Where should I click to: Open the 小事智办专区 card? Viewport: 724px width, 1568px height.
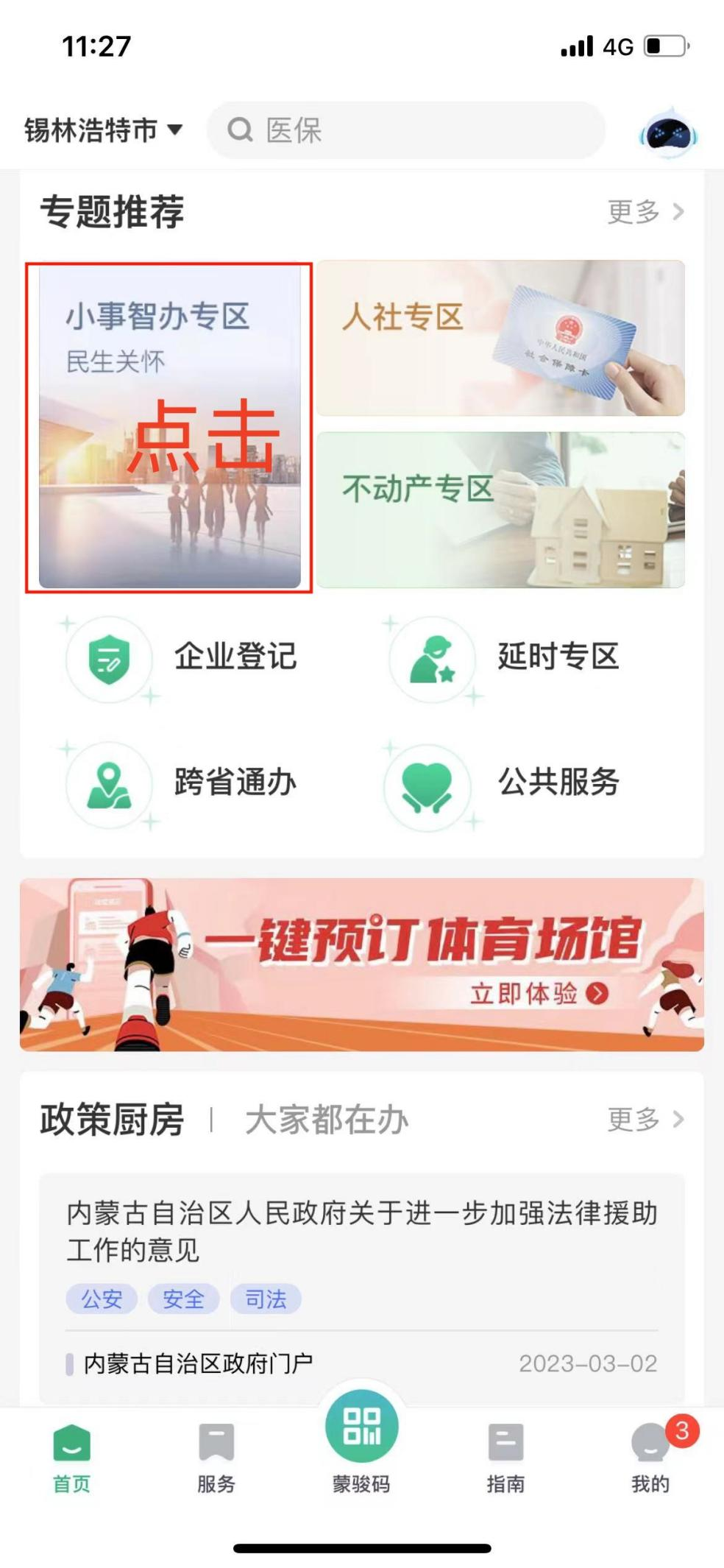(x=169, y=427)
